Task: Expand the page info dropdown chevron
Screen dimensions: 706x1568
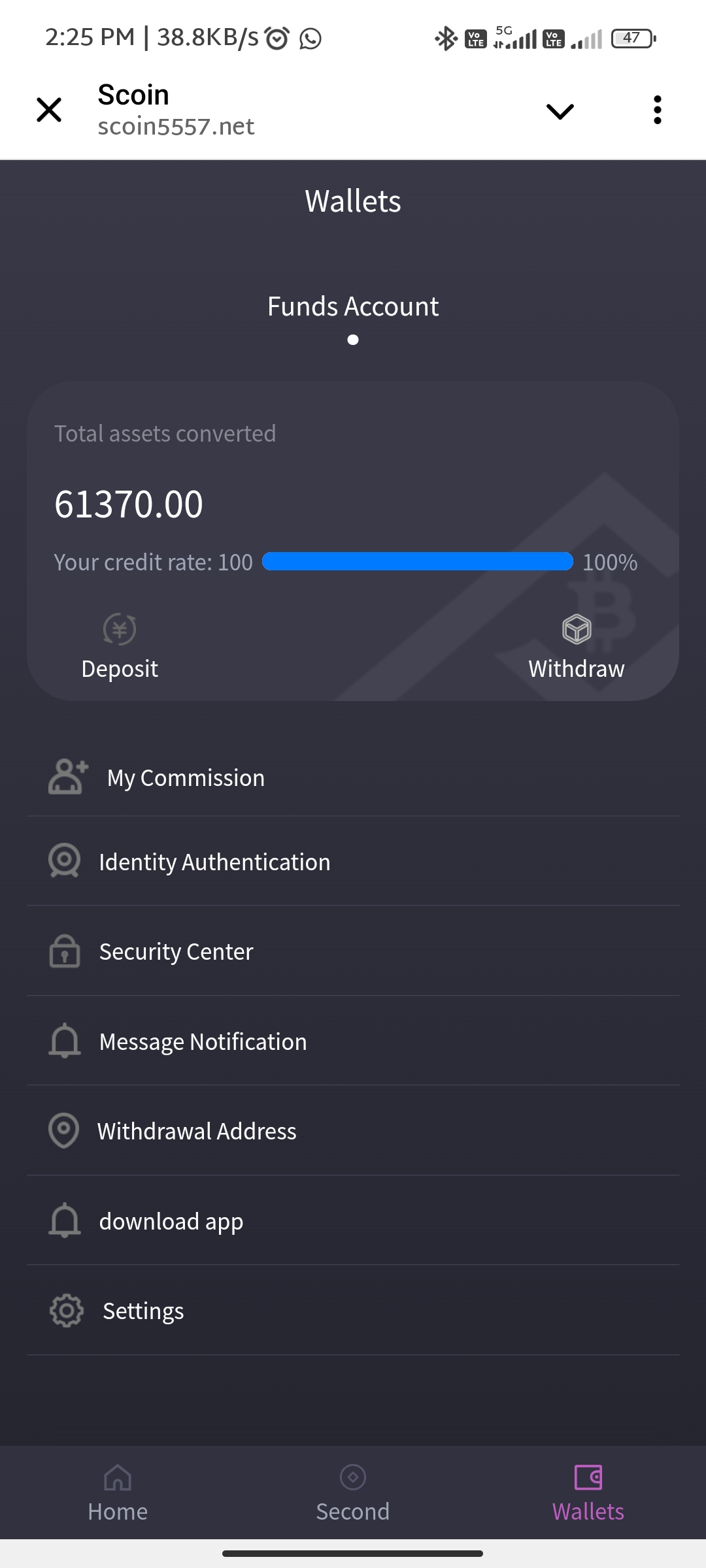Action: (x=560, y=111)
